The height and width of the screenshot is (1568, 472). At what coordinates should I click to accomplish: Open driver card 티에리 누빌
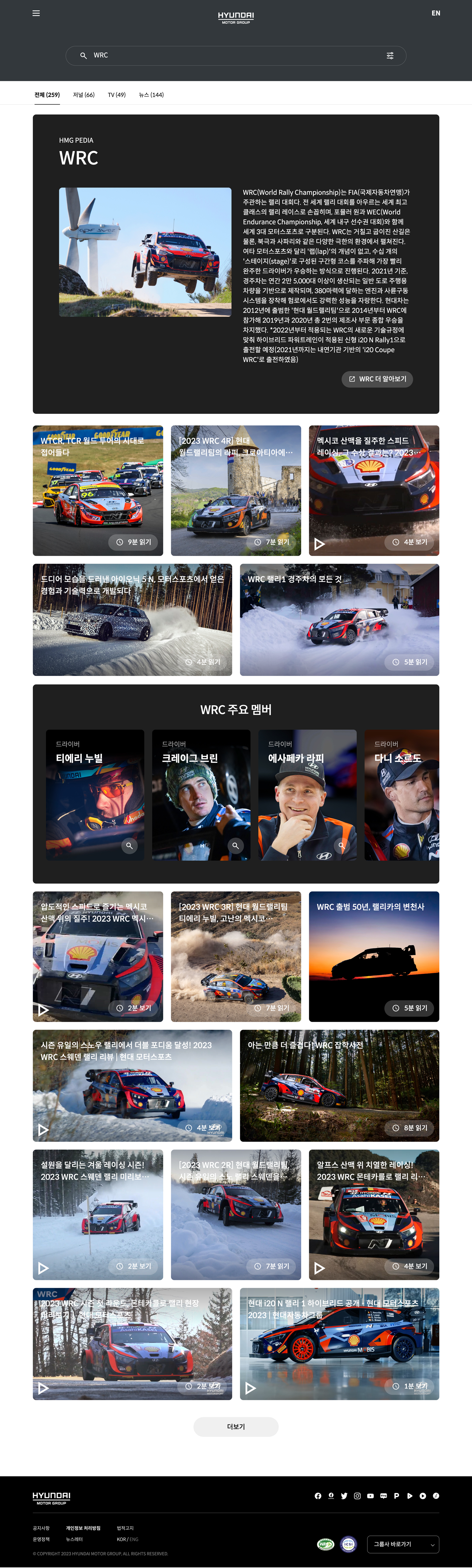[95, 794]
